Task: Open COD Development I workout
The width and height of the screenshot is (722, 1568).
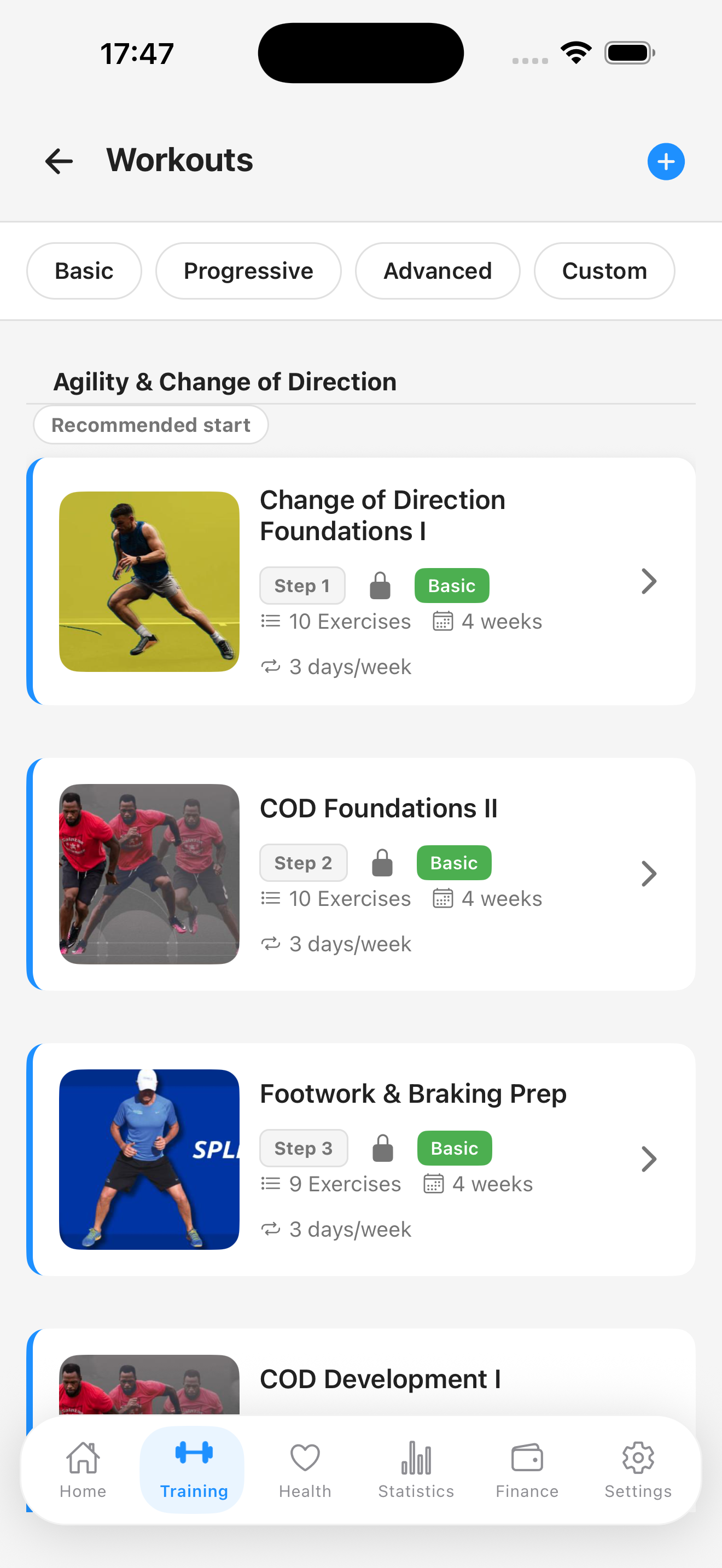Action: [361, 1373]
